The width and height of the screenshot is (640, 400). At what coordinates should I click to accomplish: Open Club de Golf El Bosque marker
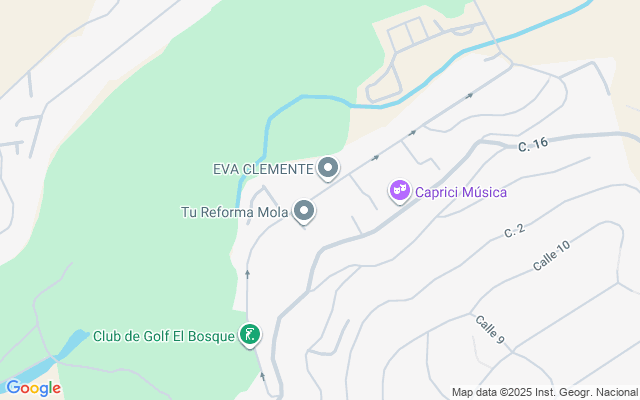point(250,336)
